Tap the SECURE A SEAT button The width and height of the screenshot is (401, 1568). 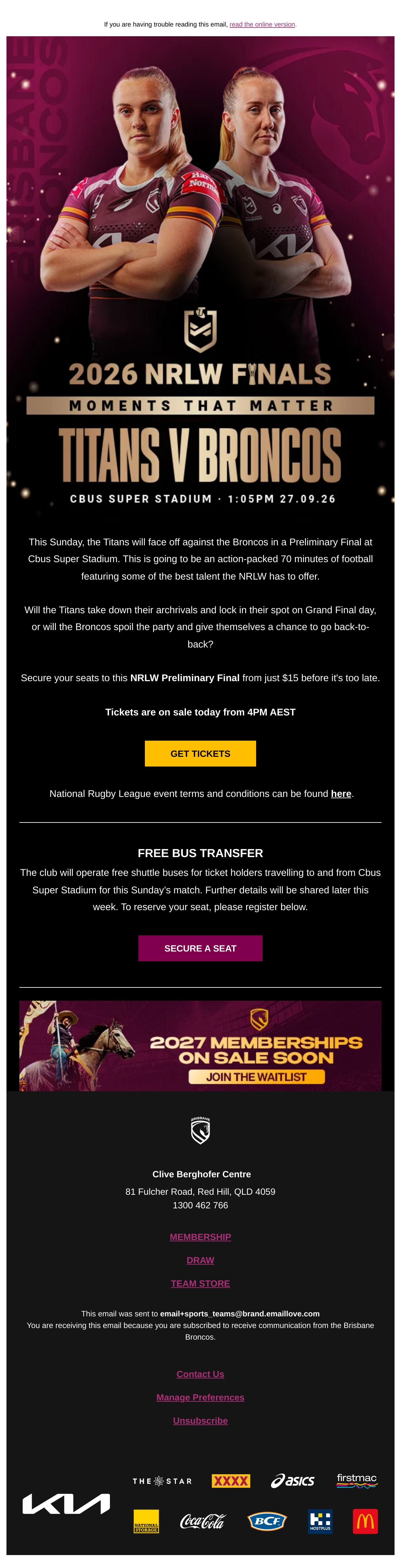[200, 948]
